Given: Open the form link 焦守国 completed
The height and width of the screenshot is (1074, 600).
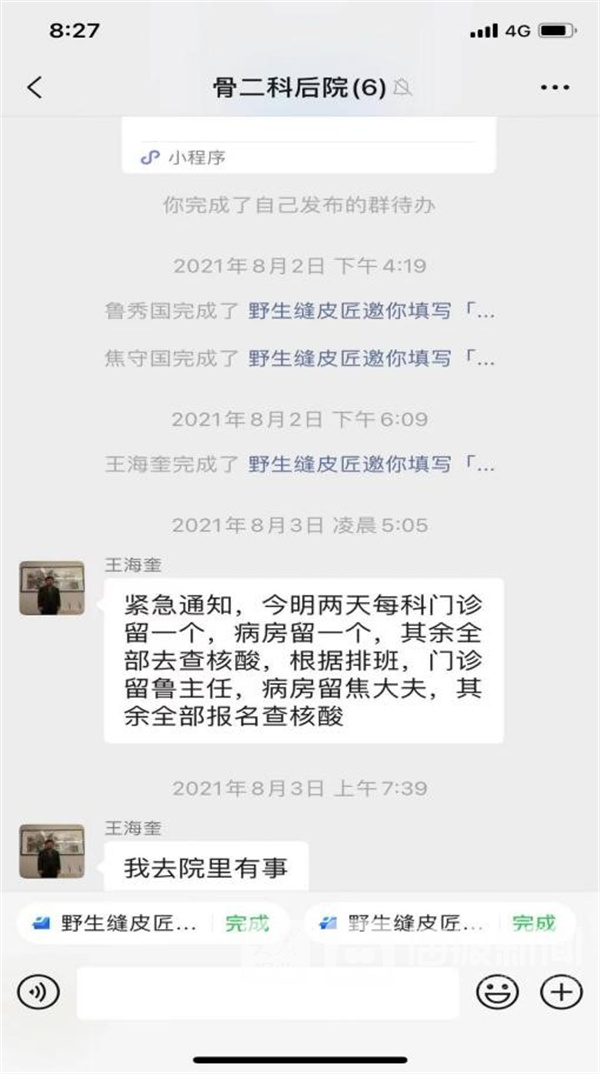Looking at the screenshot, I should pyautogui.click(x=371, y=357).
